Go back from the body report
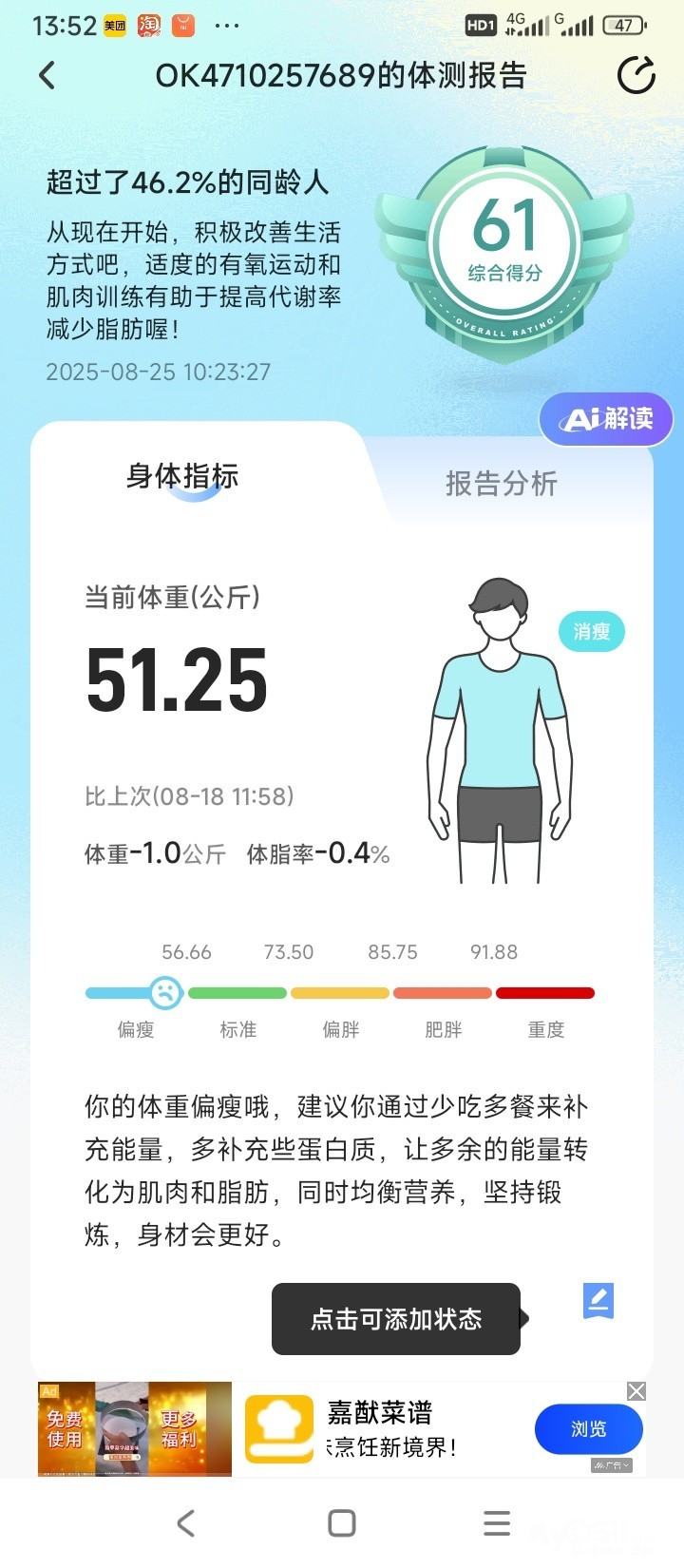Viewport: 684px width, 1568px height. tap(47, 76)
